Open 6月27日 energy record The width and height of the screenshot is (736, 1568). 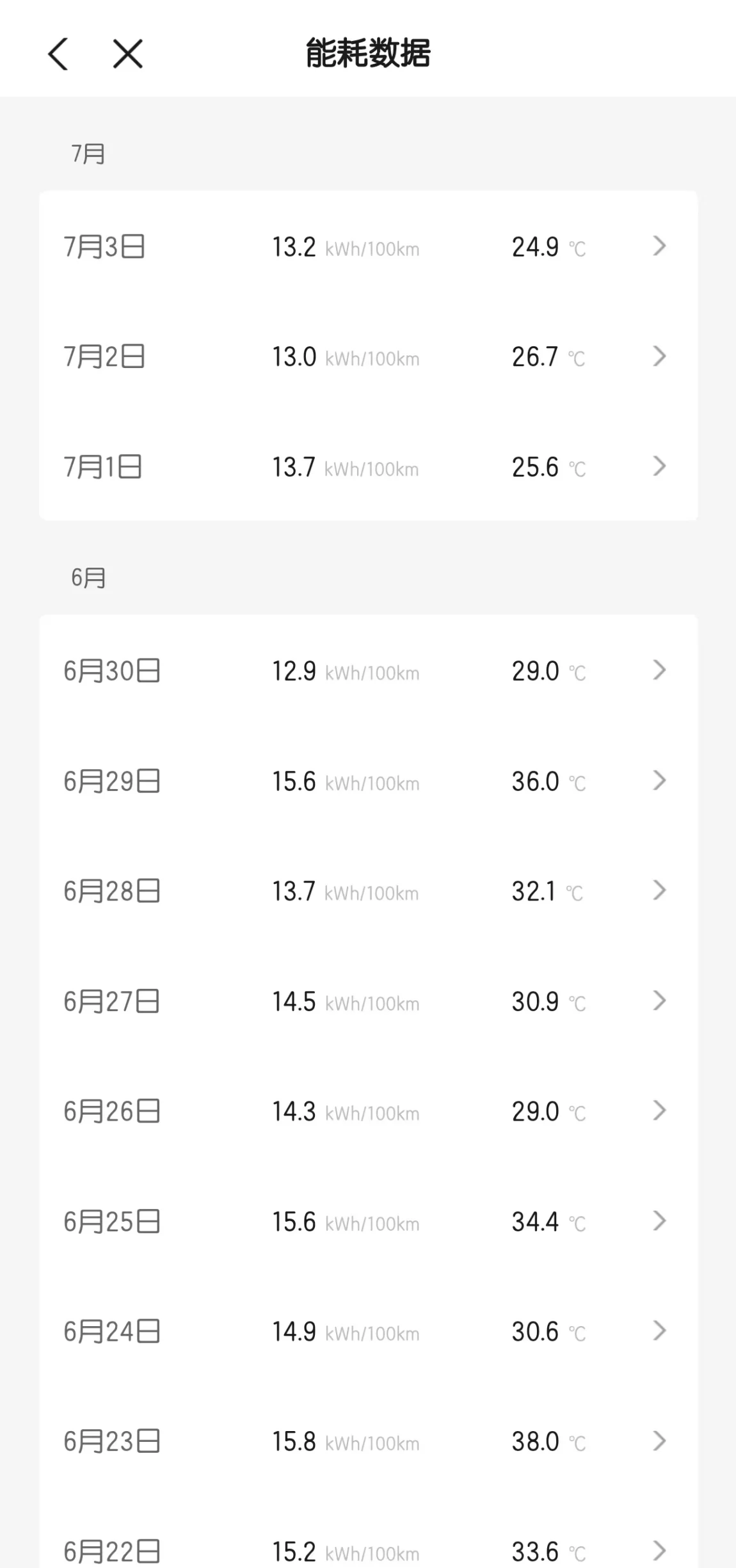[368, 1001]
